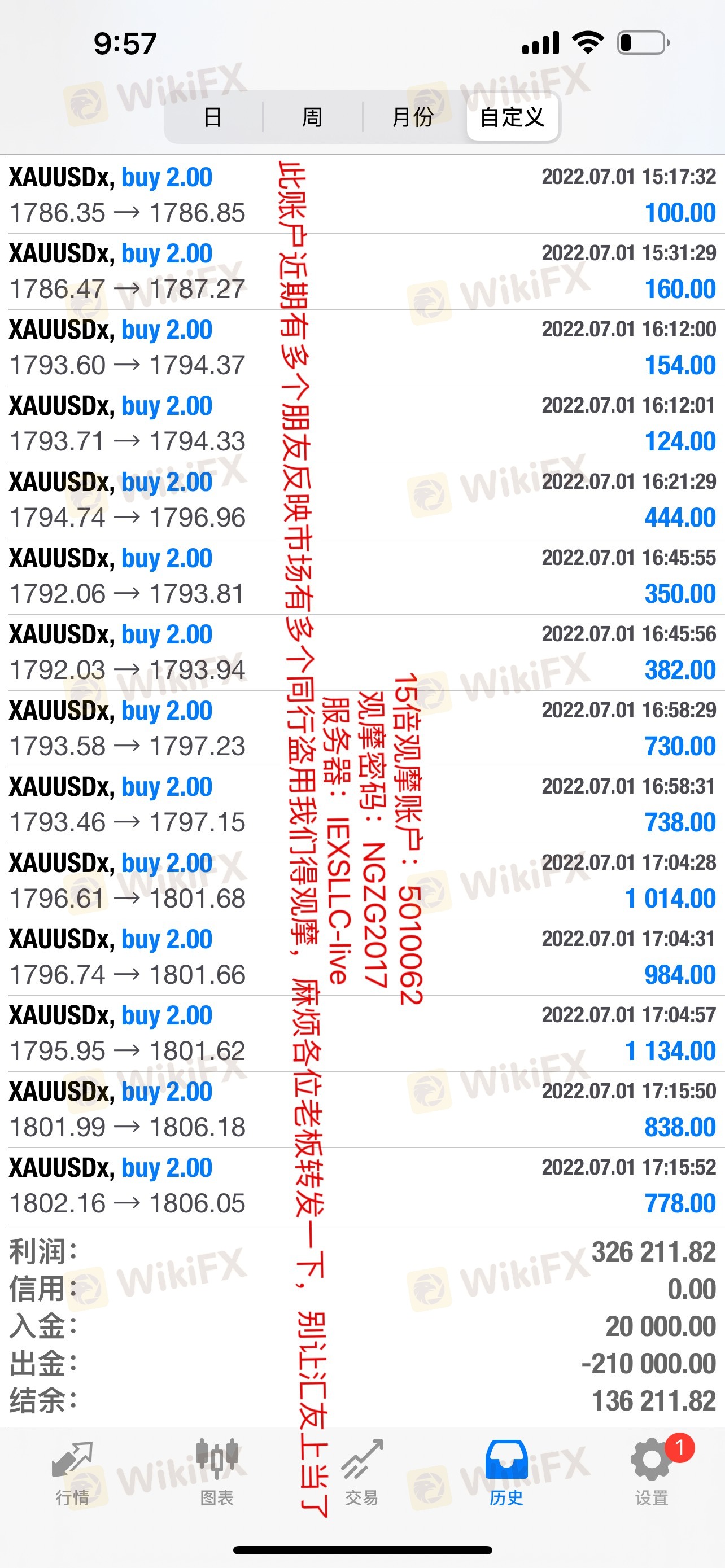Select the 周 (week) period filter
This screenshot has width=725, height=1568.
312,116
